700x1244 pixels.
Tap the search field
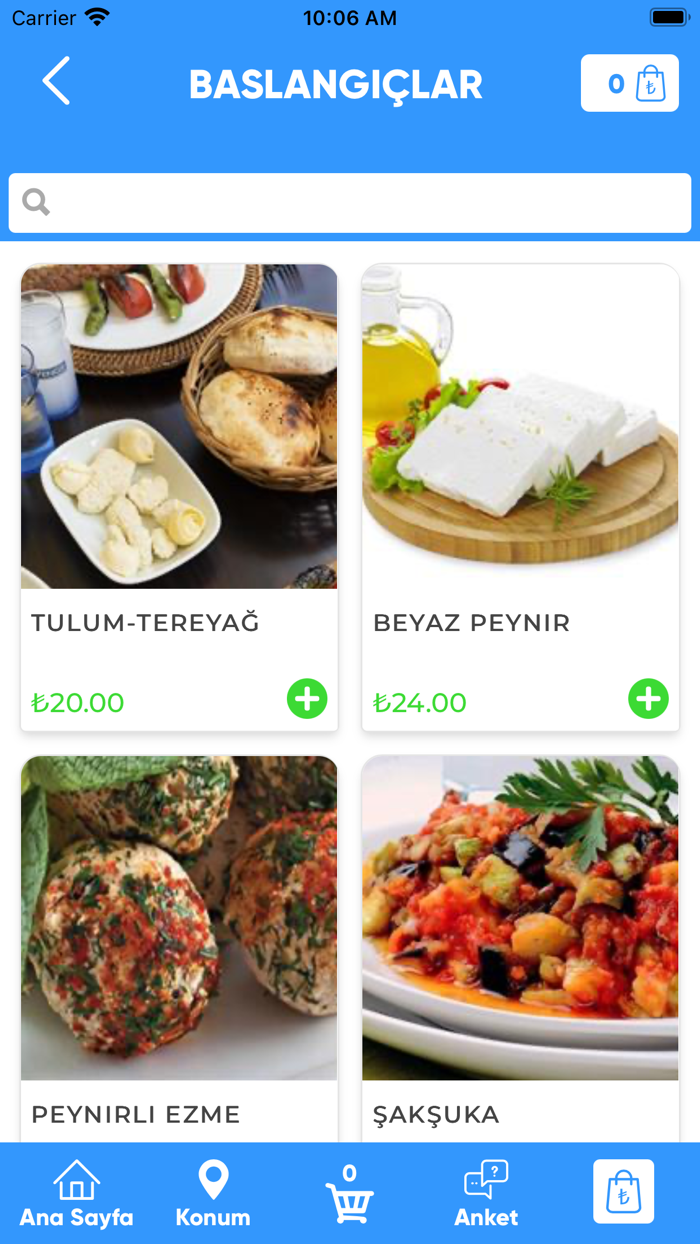[x=350, y=203]
